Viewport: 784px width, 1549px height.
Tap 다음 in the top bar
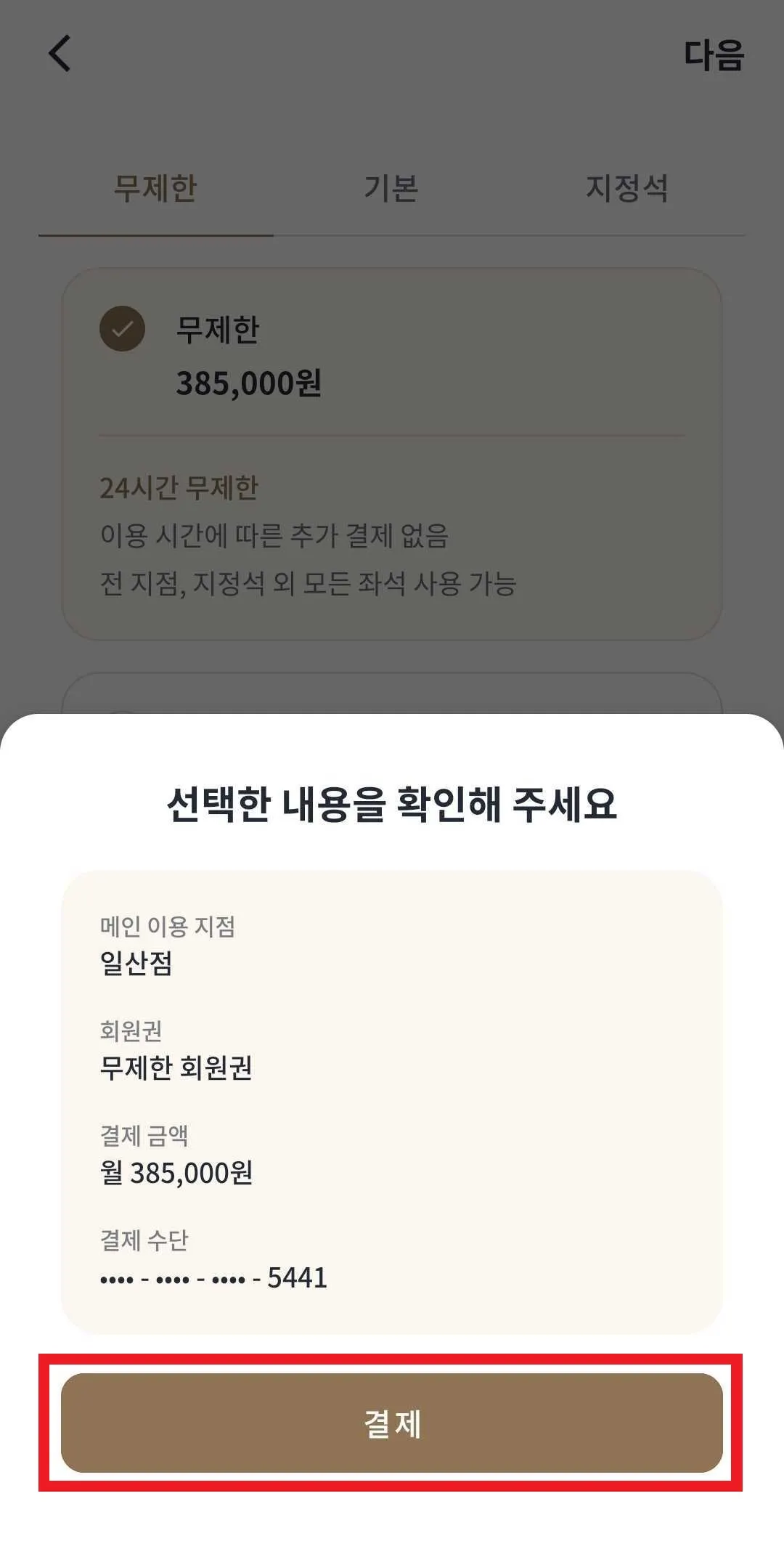click(714, 55)
